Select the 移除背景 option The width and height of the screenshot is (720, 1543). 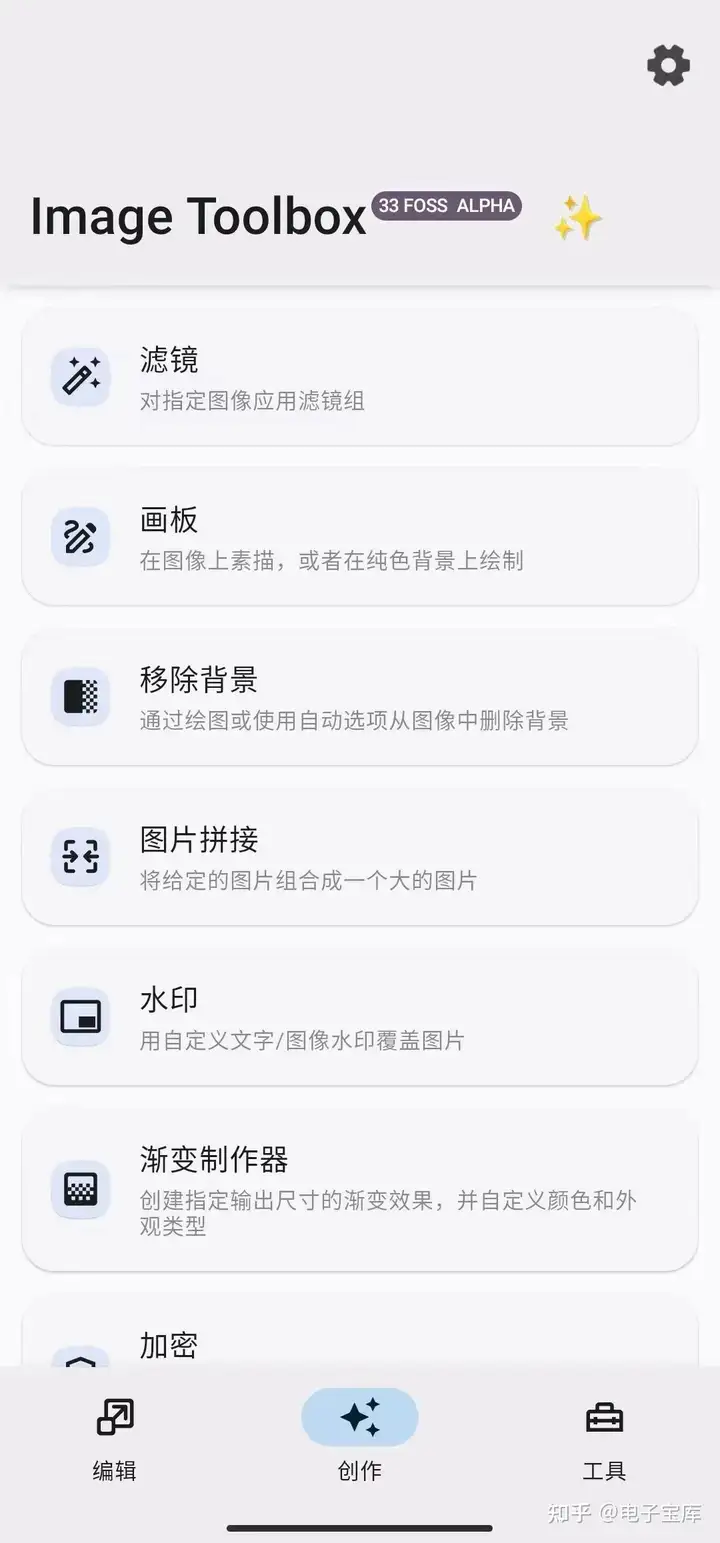[360, 697]
